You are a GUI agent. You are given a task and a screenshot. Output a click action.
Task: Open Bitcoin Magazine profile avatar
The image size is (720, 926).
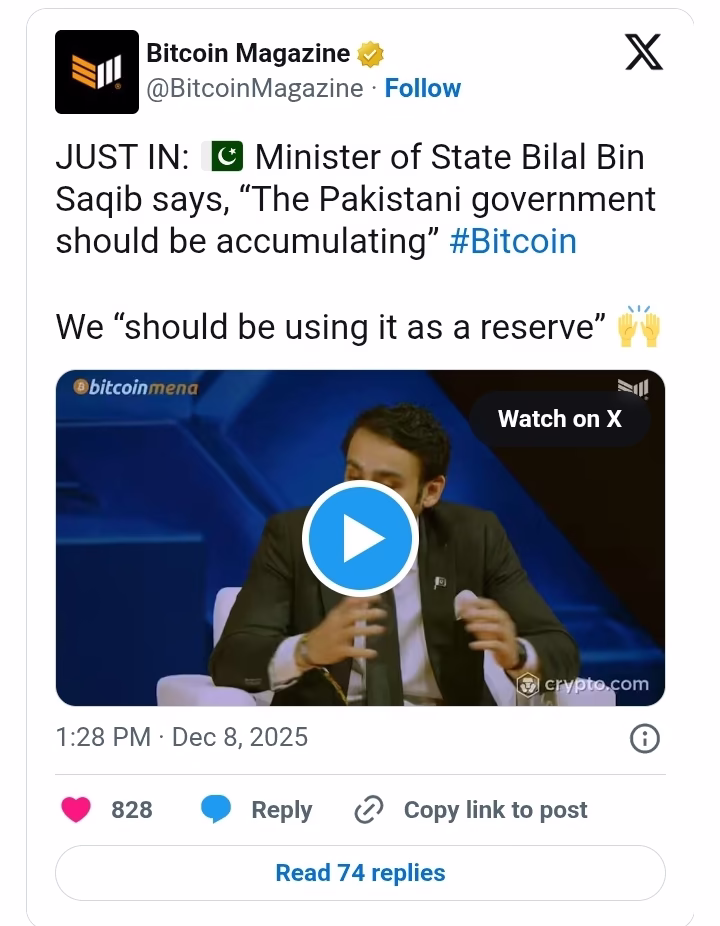pyautogui.click(x=97, y=71)
